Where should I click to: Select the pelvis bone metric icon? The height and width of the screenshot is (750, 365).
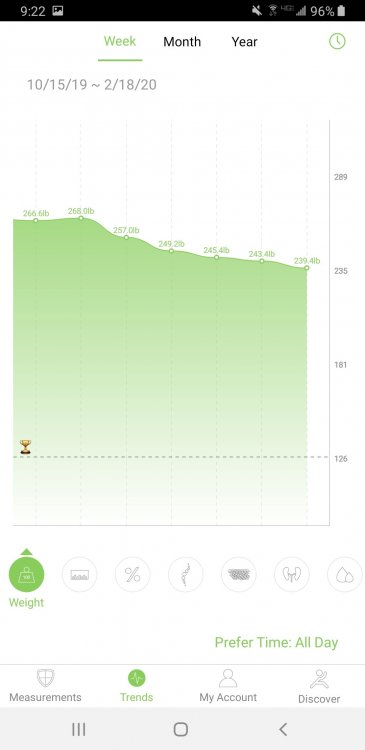pyautogui.click(x=292, y=574)
